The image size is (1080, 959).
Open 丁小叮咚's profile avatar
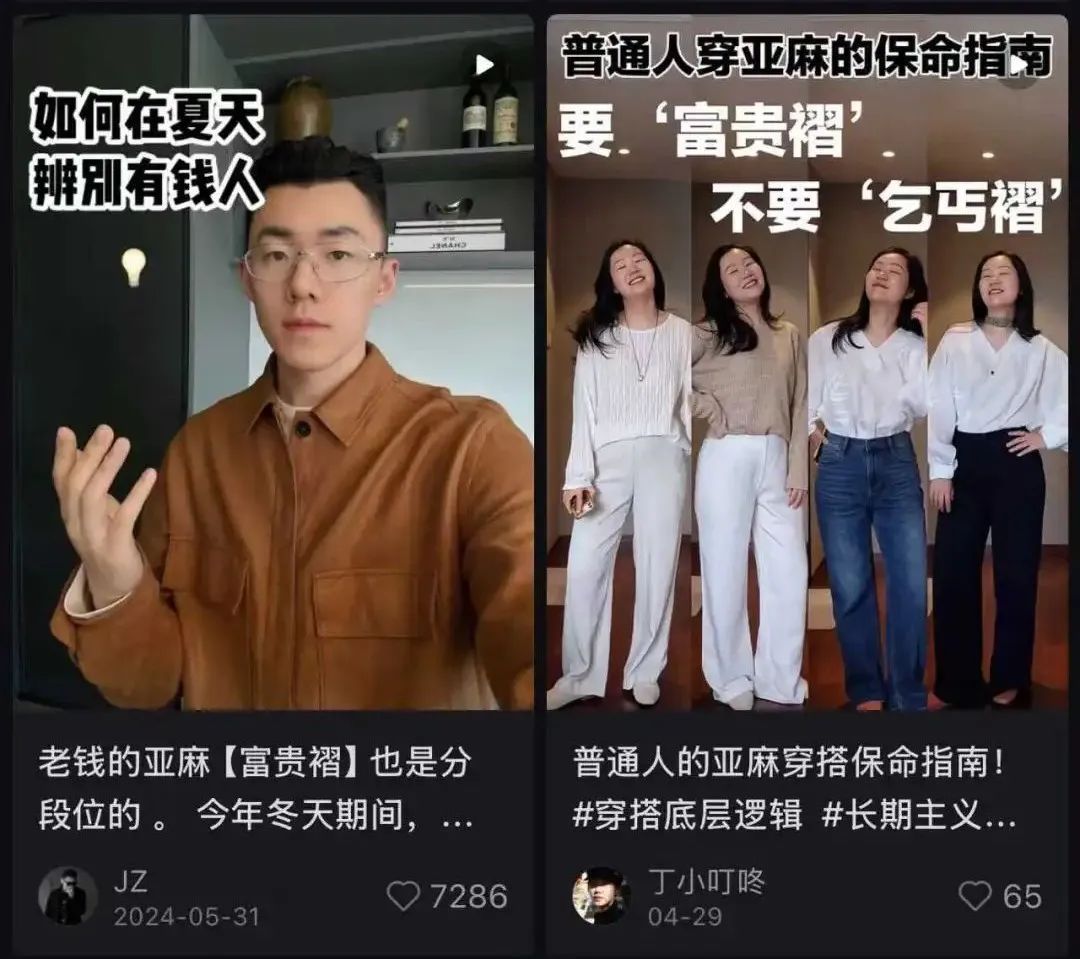point(601,895)
